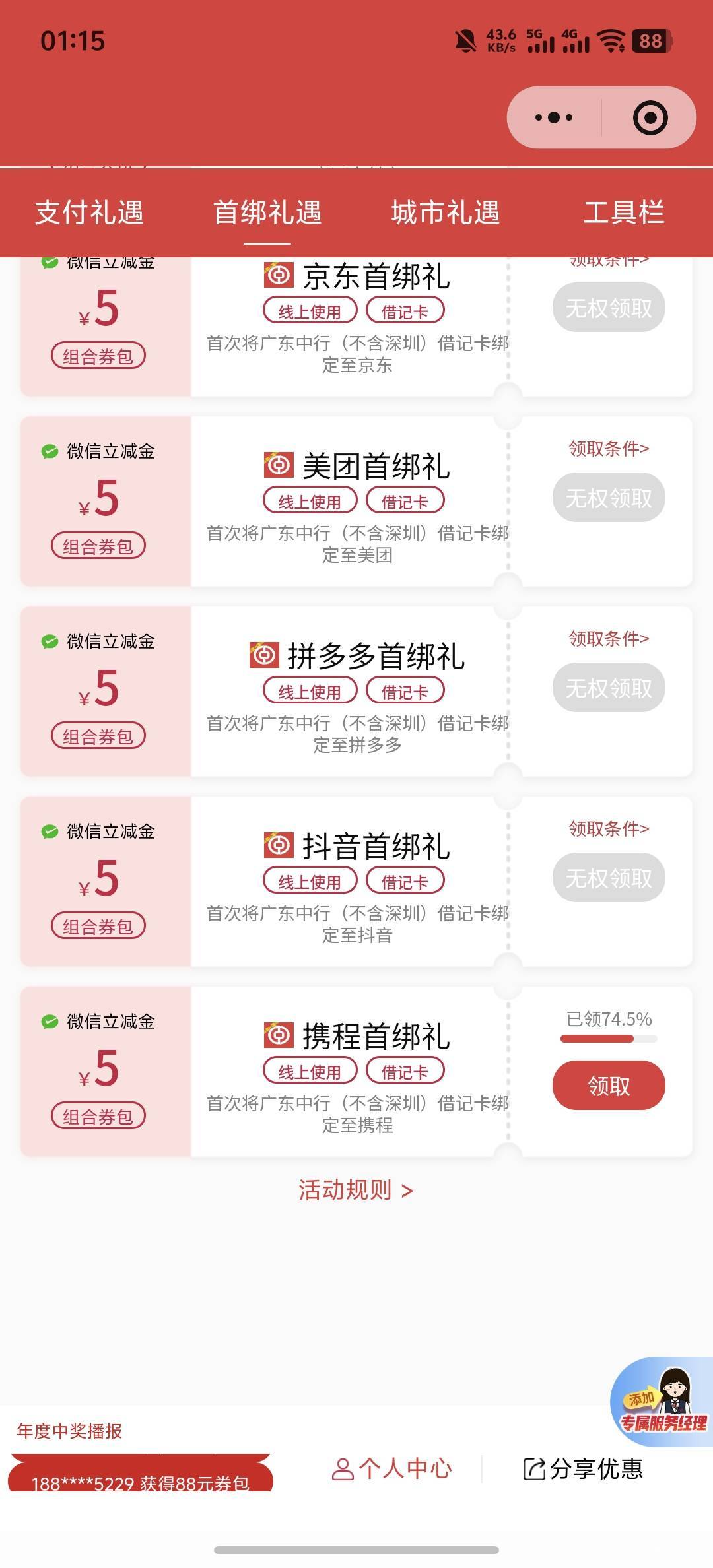This screenshot has width=713, height=1568.
Task: Open the mini program more options menu
Action: 554,118
